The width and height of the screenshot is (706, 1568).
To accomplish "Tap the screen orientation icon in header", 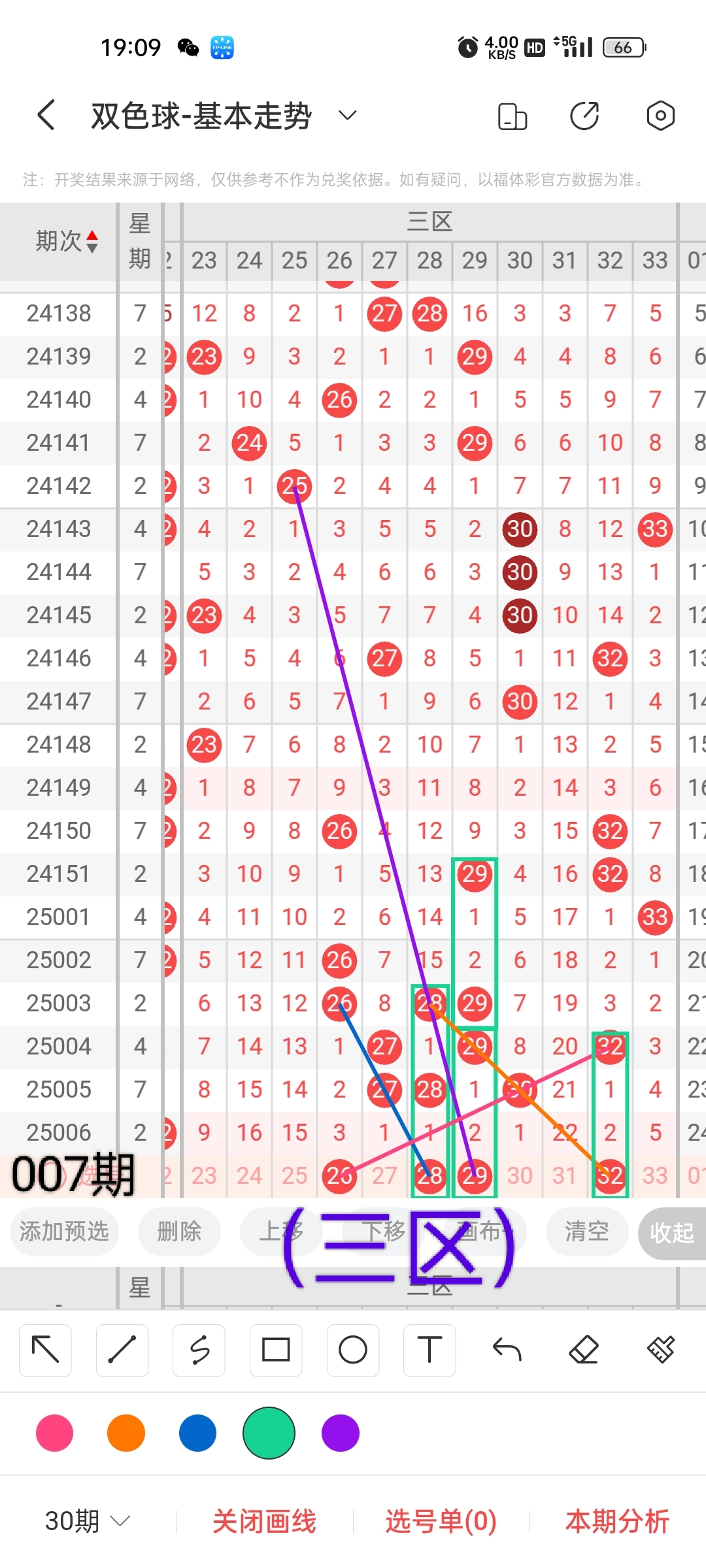I will coord(513,116).
